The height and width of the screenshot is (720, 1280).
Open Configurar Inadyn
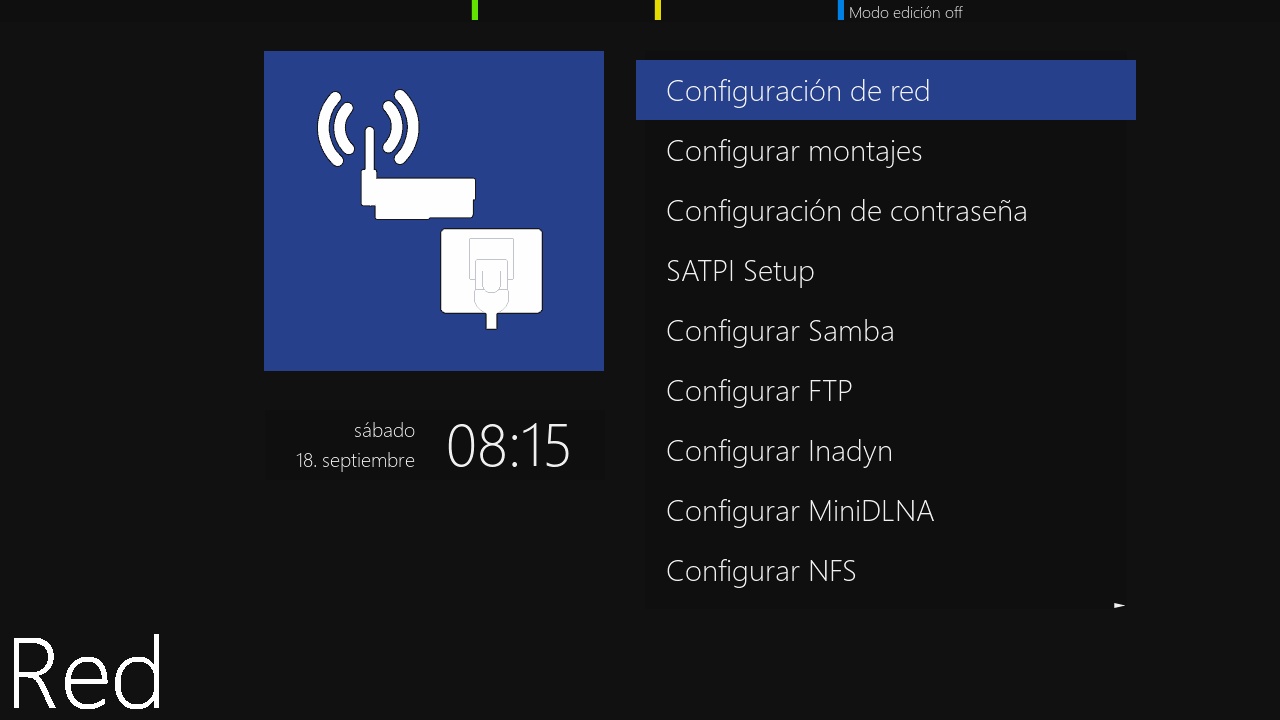pos(779,451)
